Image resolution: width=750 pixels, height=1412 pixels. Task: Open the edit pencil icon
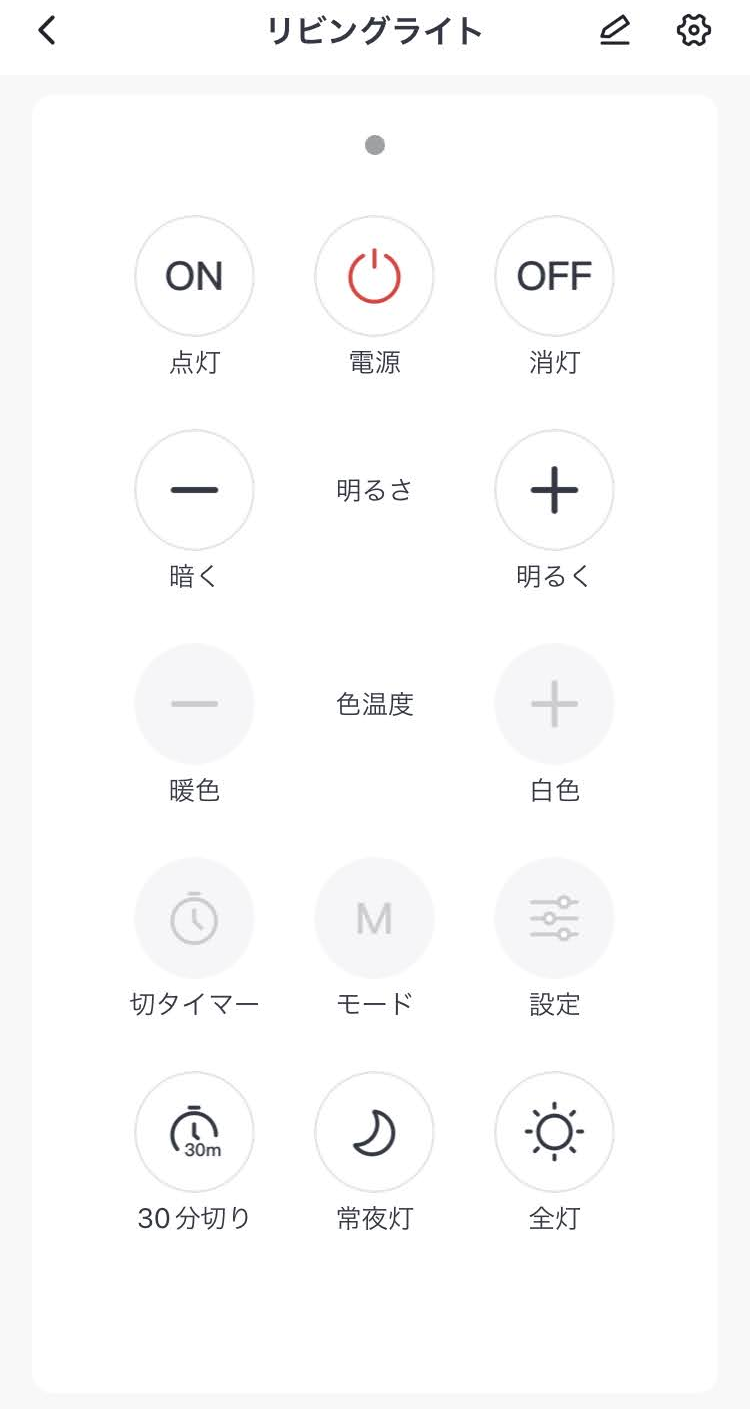(x=615, y=31)
